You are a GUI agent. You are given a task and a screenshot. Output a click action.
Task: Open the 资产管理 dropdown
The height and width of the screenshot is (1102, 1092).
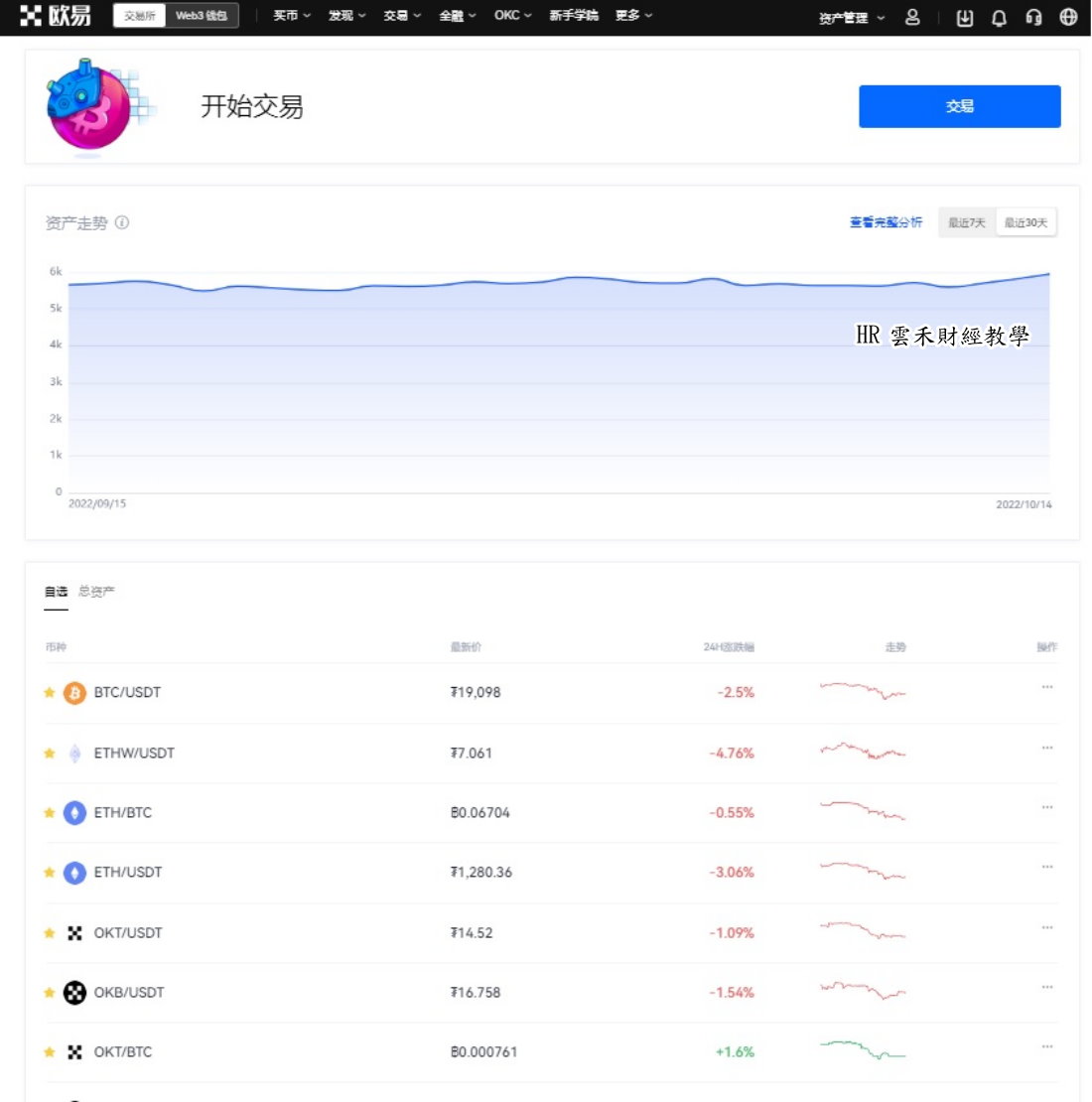pos(851,18)
